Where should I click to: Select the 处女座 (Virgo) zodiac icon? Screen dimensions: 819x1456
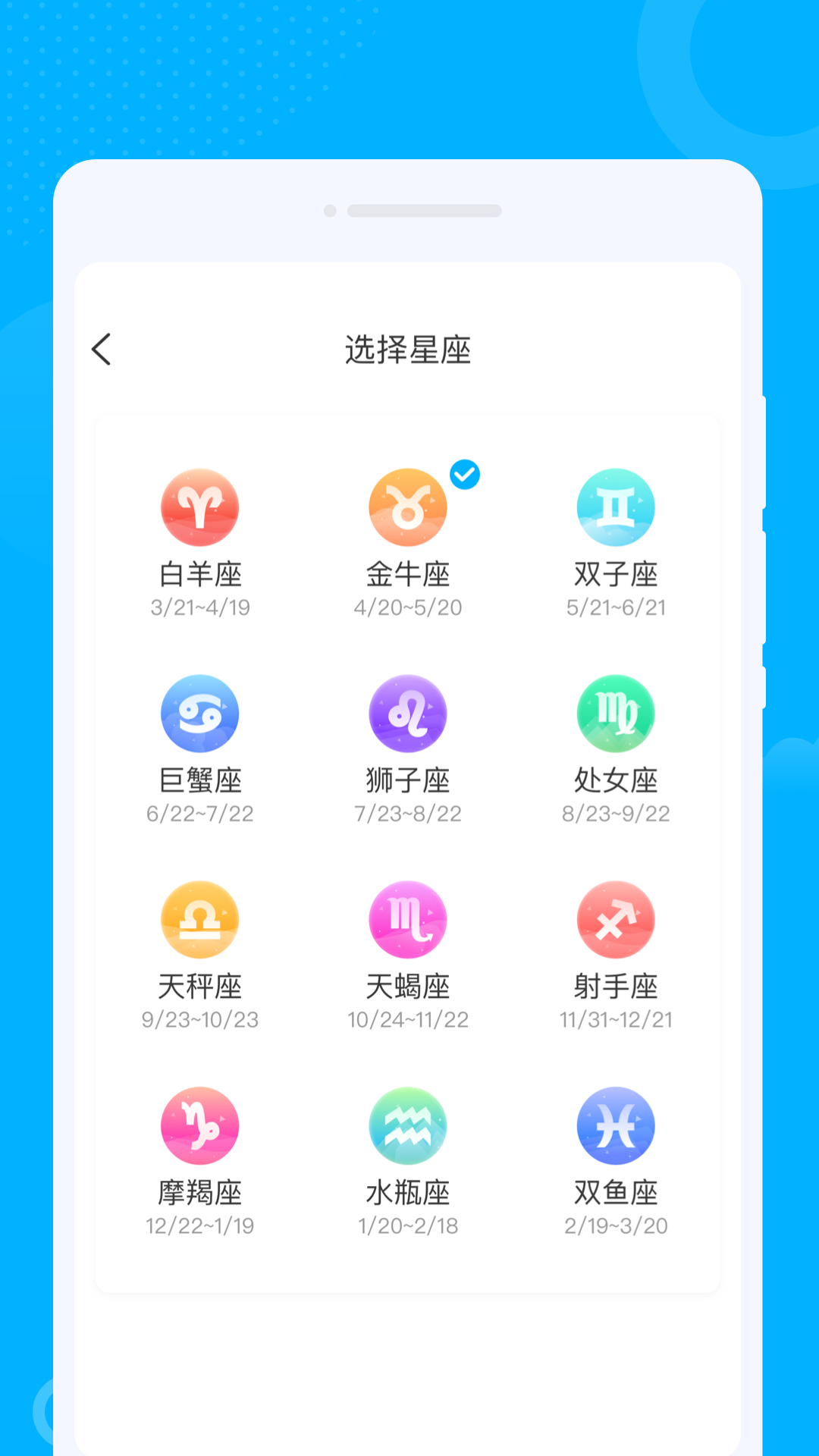pos(617,713)
